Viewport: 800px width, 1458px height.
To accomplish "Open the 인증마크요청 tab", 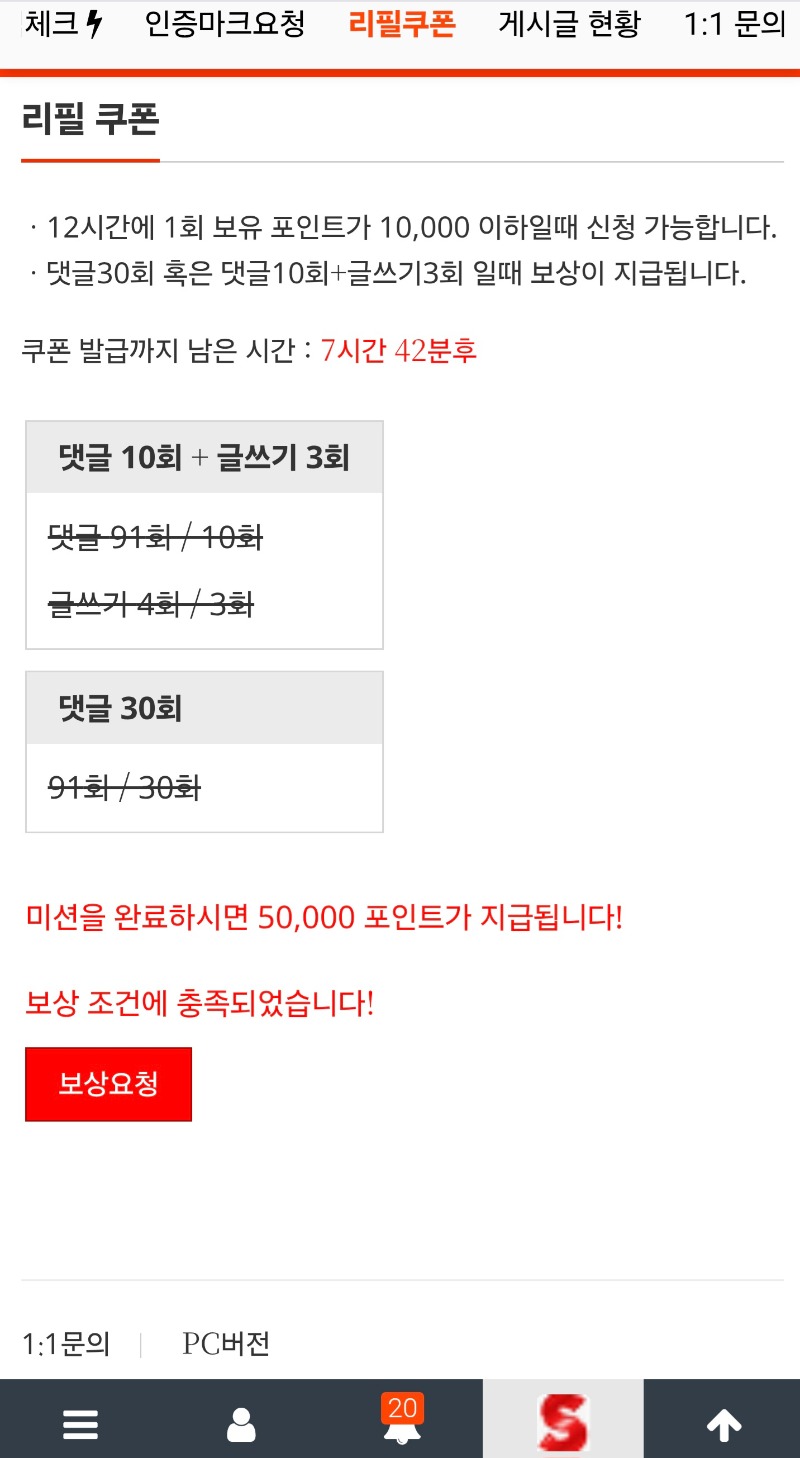I will 225,24.
